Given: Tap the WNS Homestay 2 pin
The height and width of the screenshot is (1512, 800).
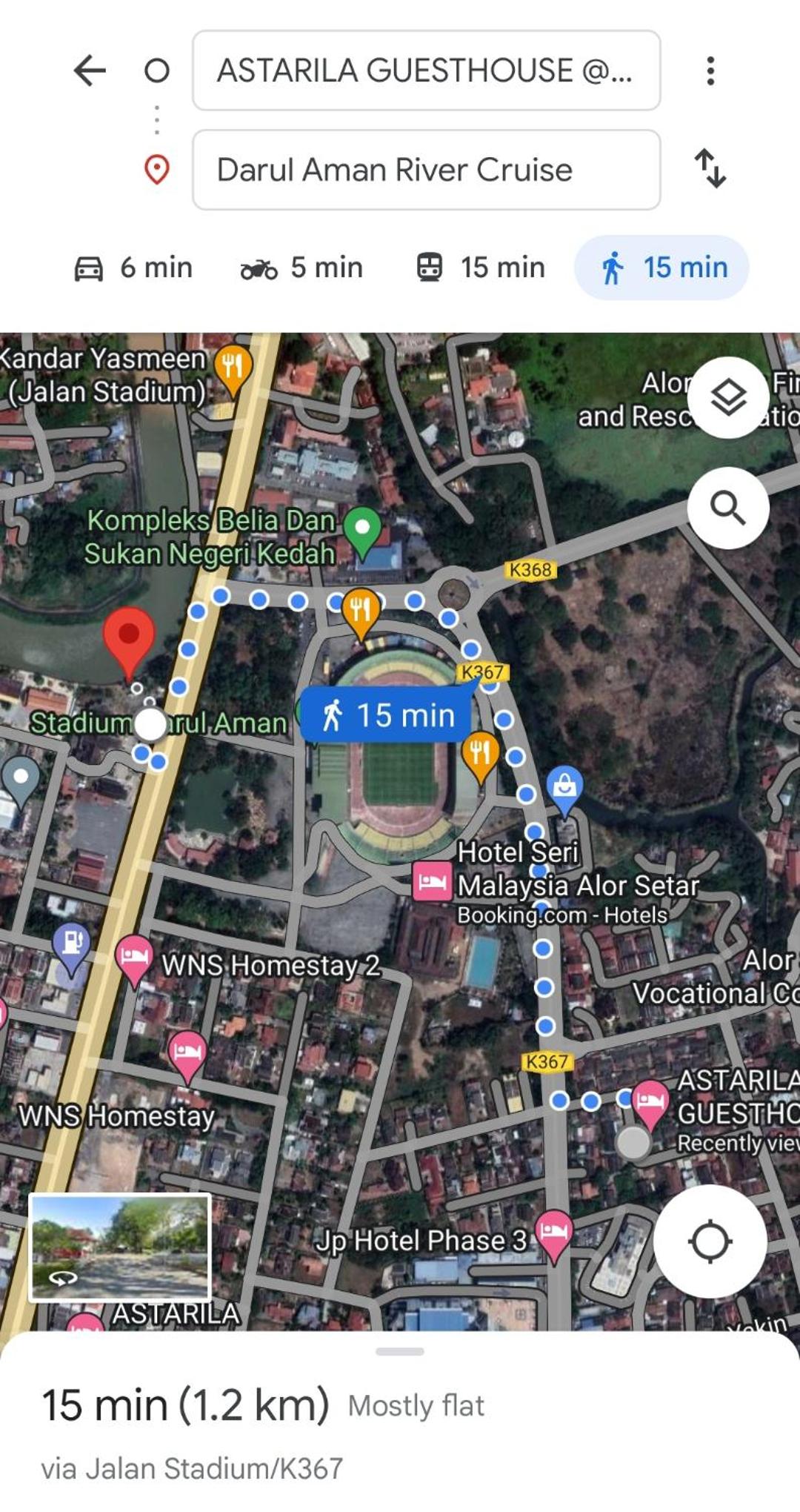Looking at the screenshot, I should pyautogui.click(x=134, y=959).
